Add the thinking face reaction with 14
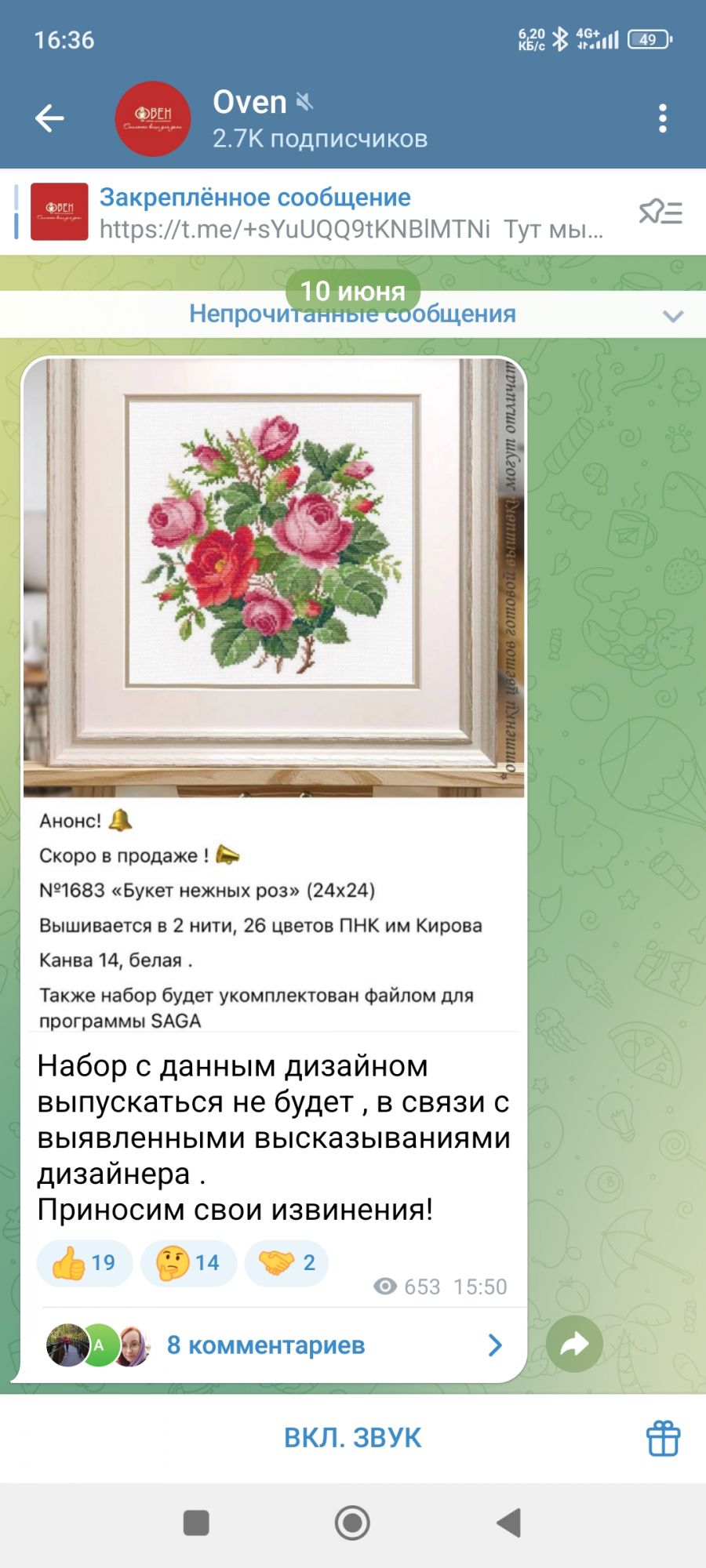 pos(188,1263)
